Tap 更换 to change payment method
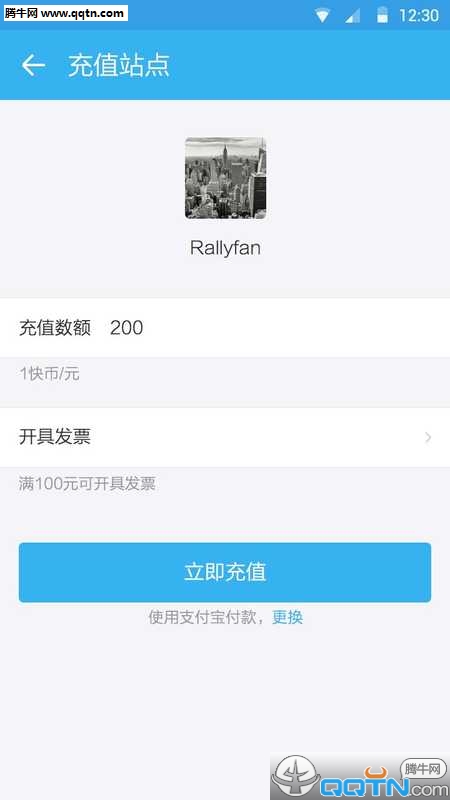This screenshot has width=450, height=800. pyautogui.click(x=287, y=617)
